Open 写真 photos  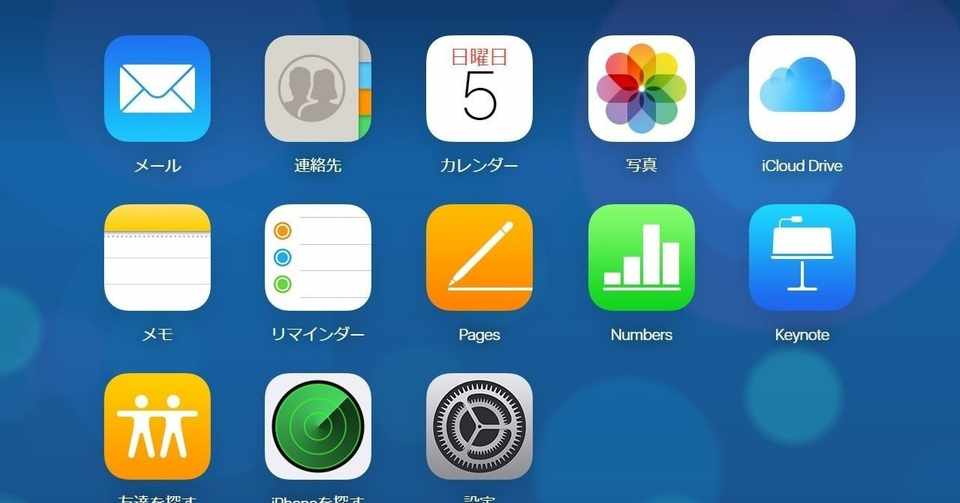point(641,89)
